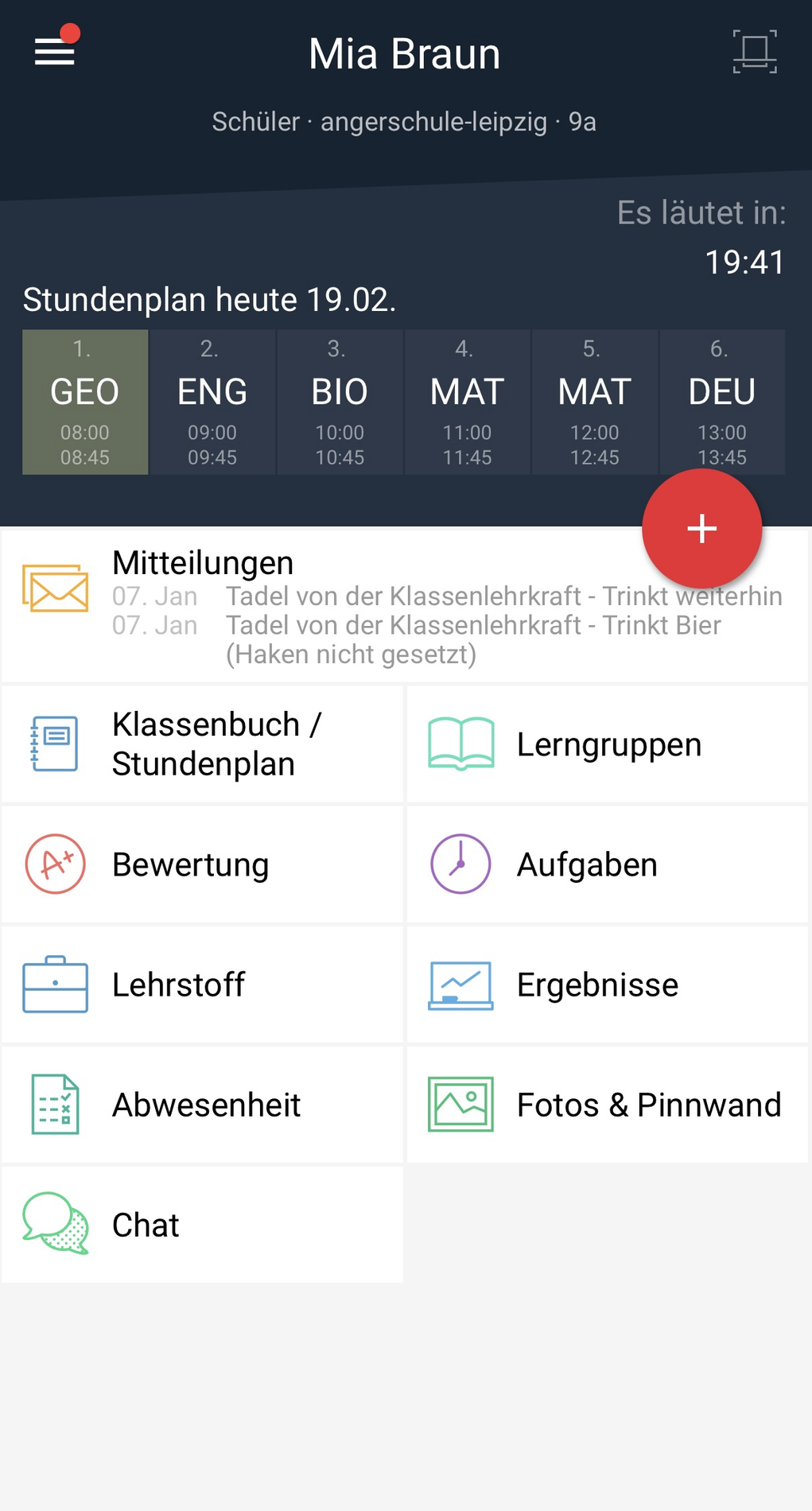This screenshot has width=812, height=1511.
Task: Select the MAT lesson at 12:00
Action: [595, 402]
